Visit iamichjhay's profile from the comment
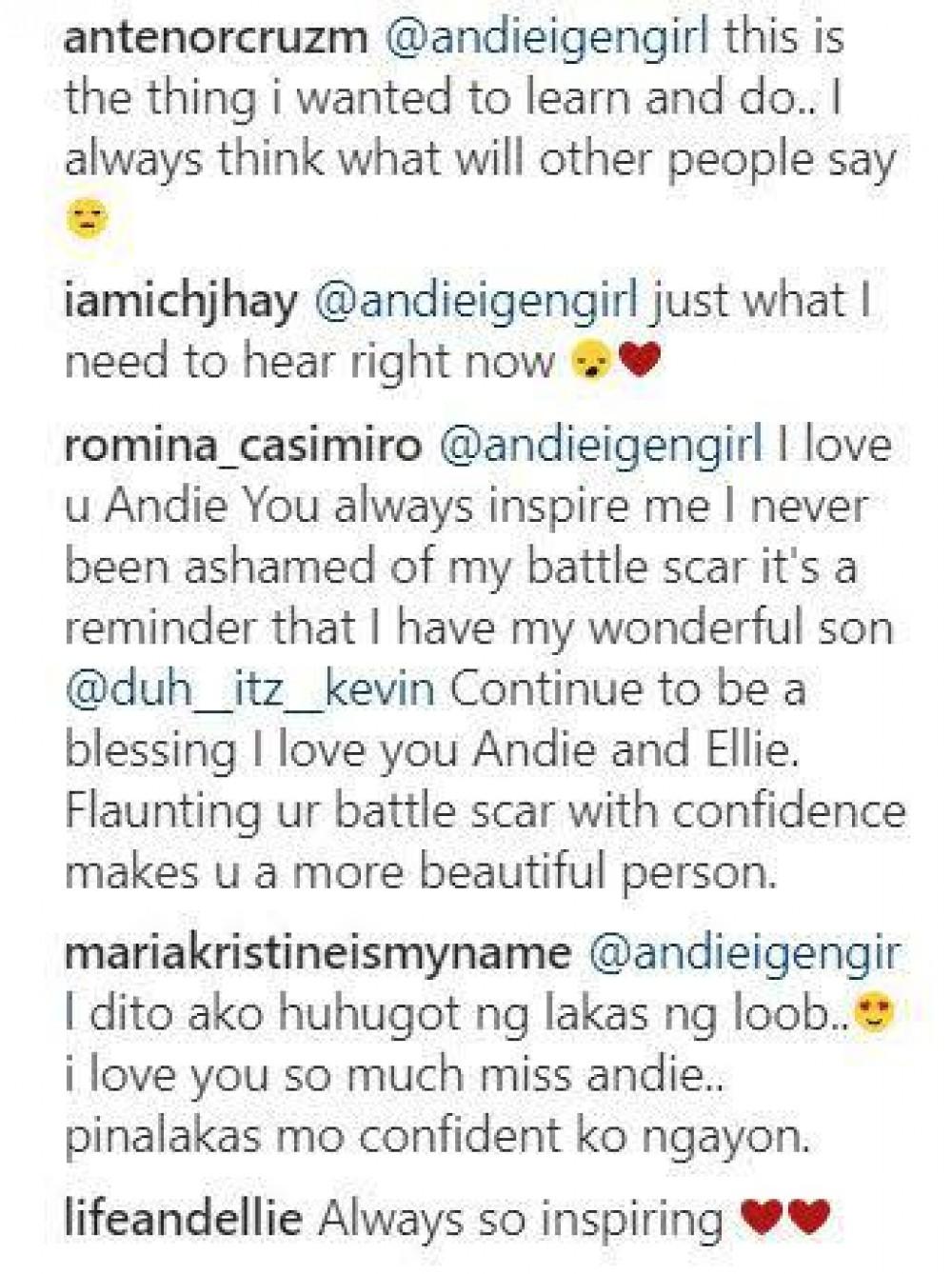Viewport: 952px width, 1274px height. point(180,302)
